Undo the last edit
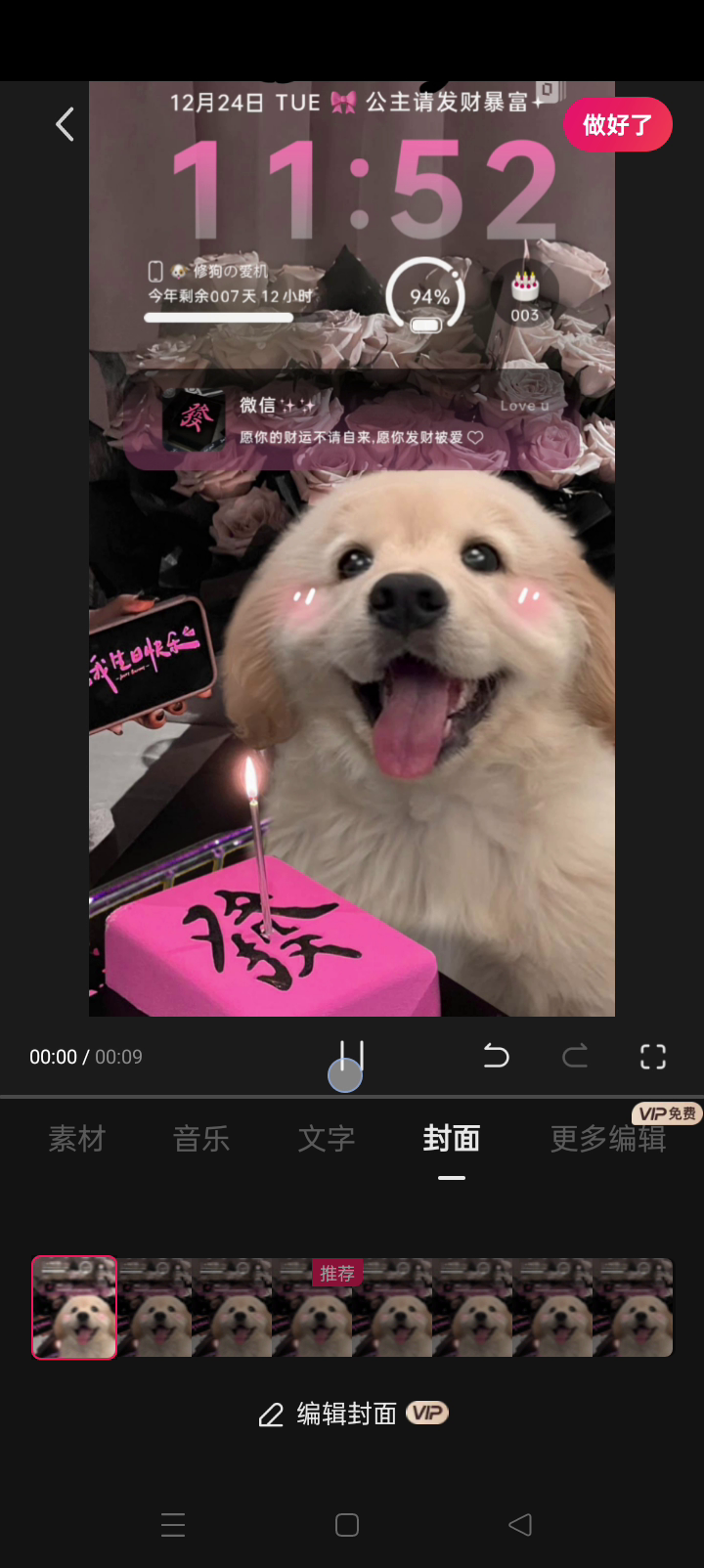Viewport: 704px width, 1568px height. point(496,1056)
